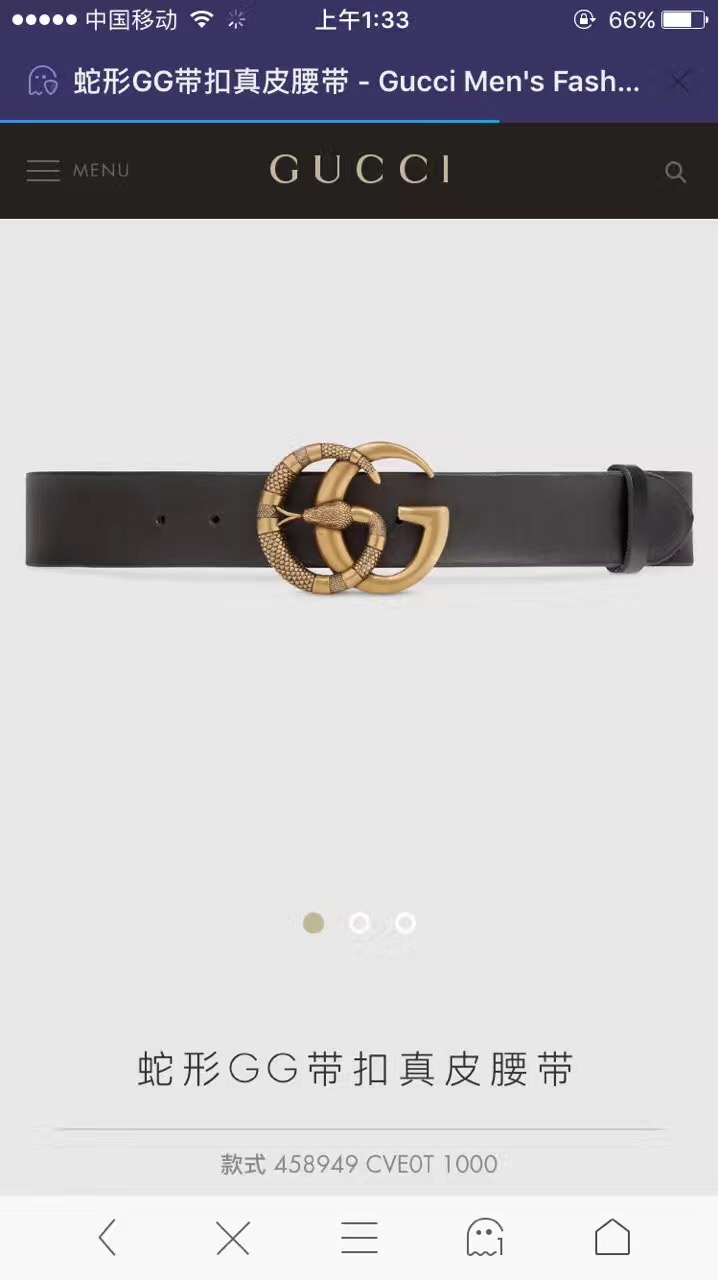Tap the ghost icon in bottom toolbar
Screen dimensions: 718x1280
click(485, 1238)
